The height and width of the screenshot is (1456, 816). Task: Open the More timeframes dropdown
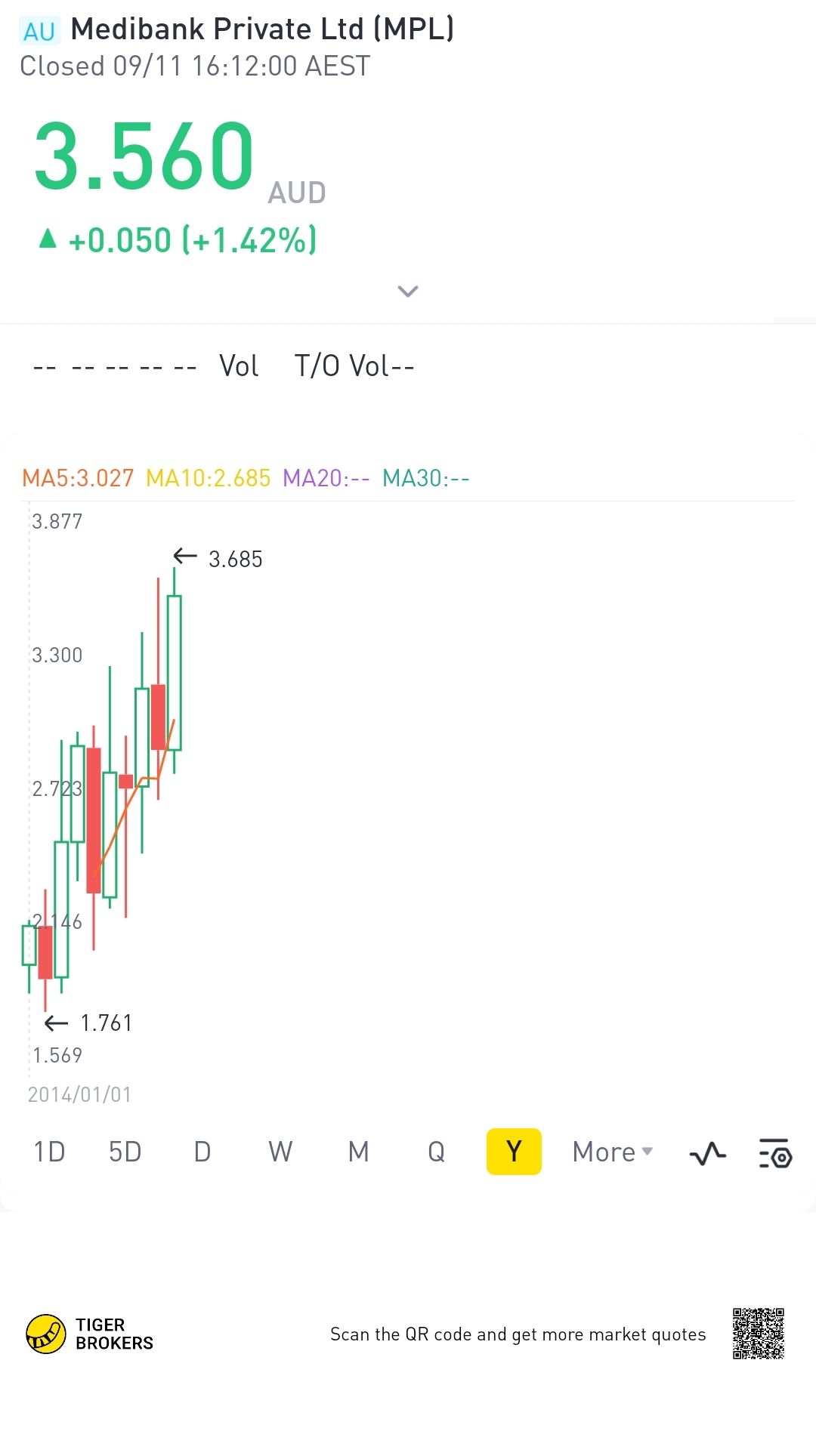point(612,1152)
